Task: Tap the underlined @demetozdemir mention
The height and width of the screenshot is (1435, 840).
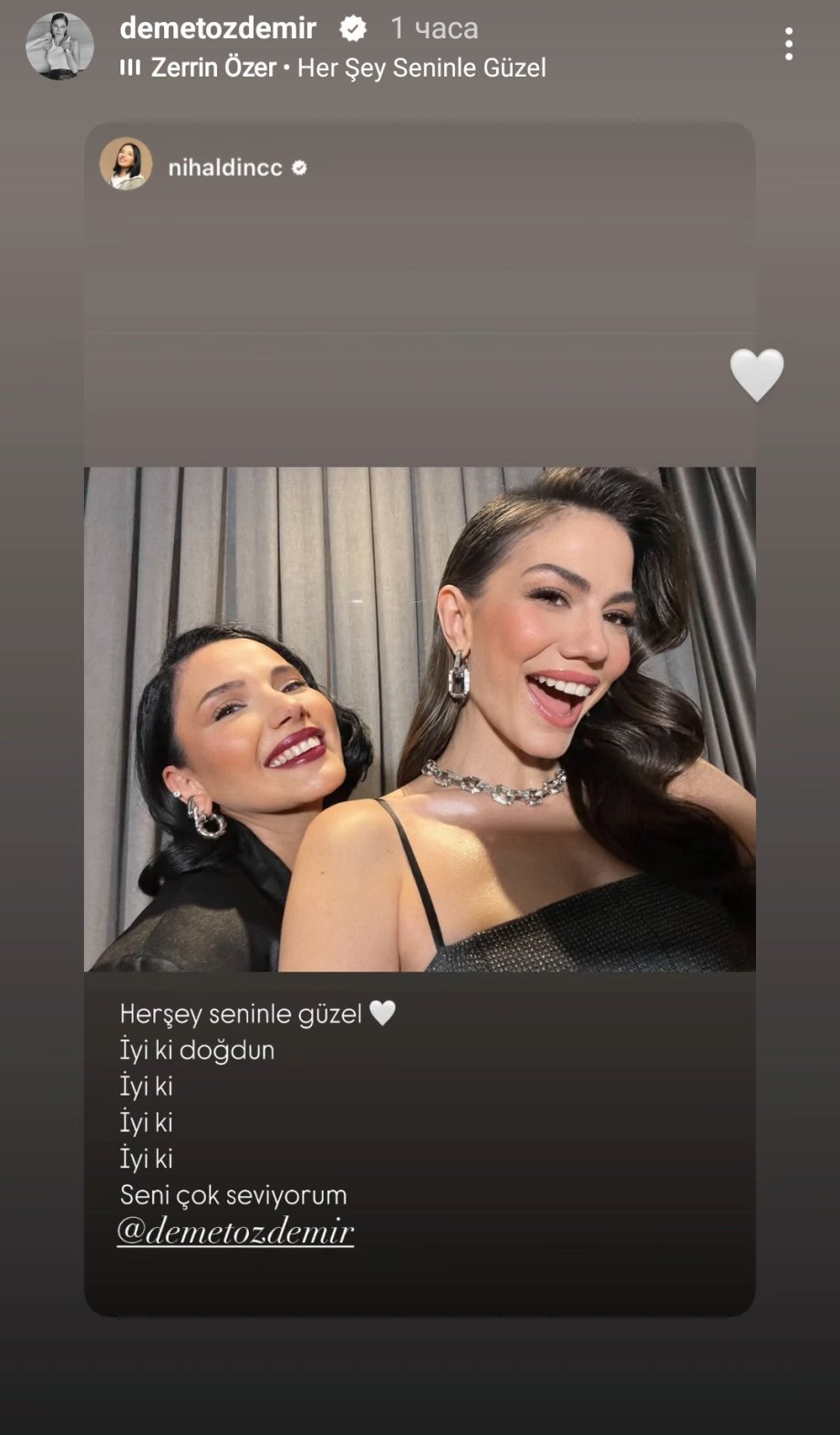Action: point(235,1232)
